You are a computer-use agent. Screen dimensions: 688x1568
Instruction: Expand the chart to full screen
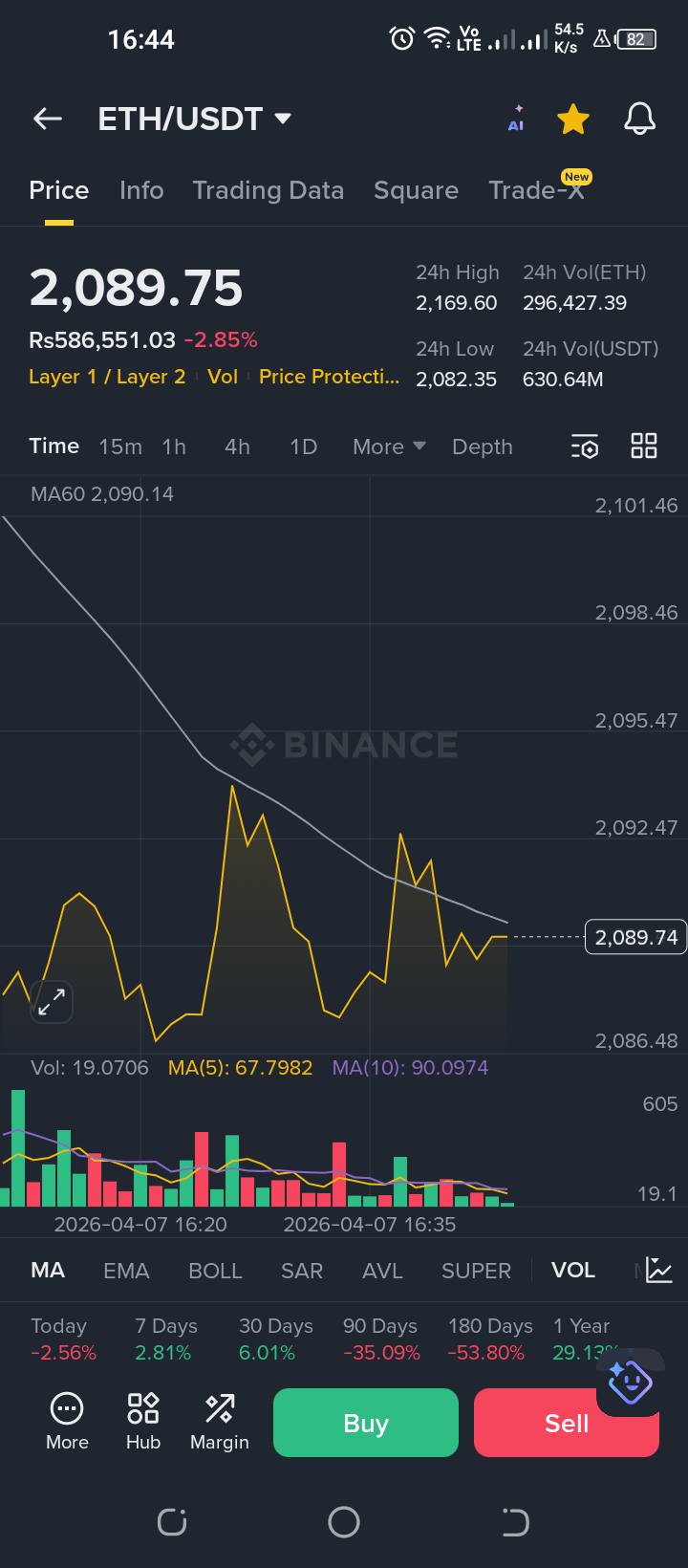click(x=52, y=1002)
